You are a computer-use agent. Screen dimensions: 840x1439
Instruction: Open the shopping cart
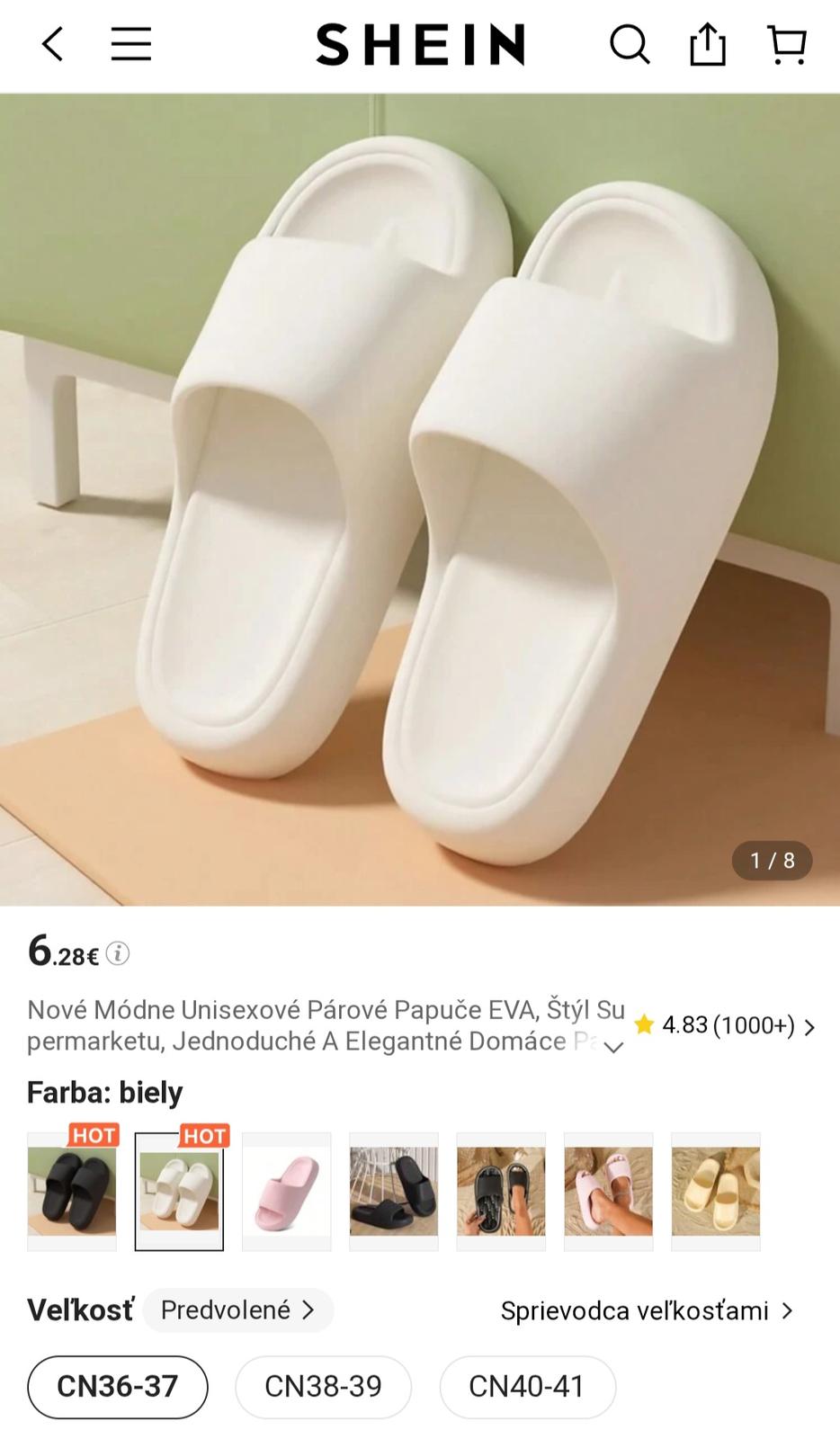click(787, 43)
